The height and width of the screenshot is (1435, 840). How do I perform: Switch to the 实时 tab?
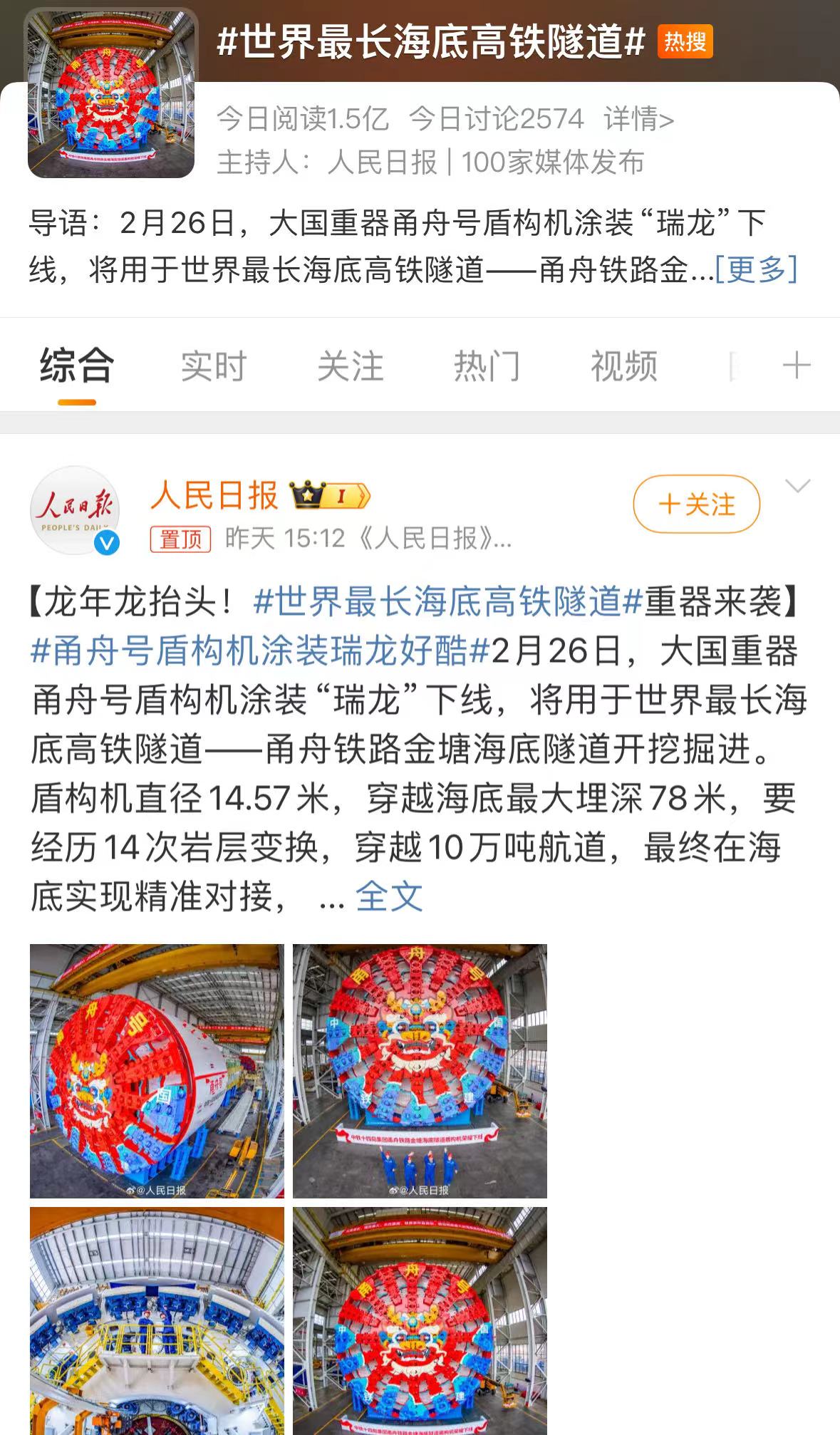coord(213,366)
